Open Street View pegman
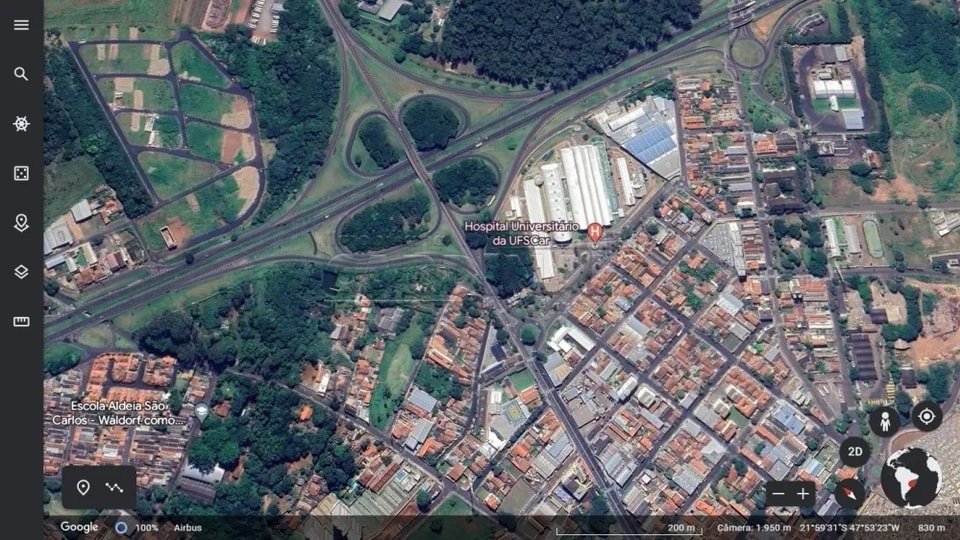The image size is (960, 540). pos(884,419)
